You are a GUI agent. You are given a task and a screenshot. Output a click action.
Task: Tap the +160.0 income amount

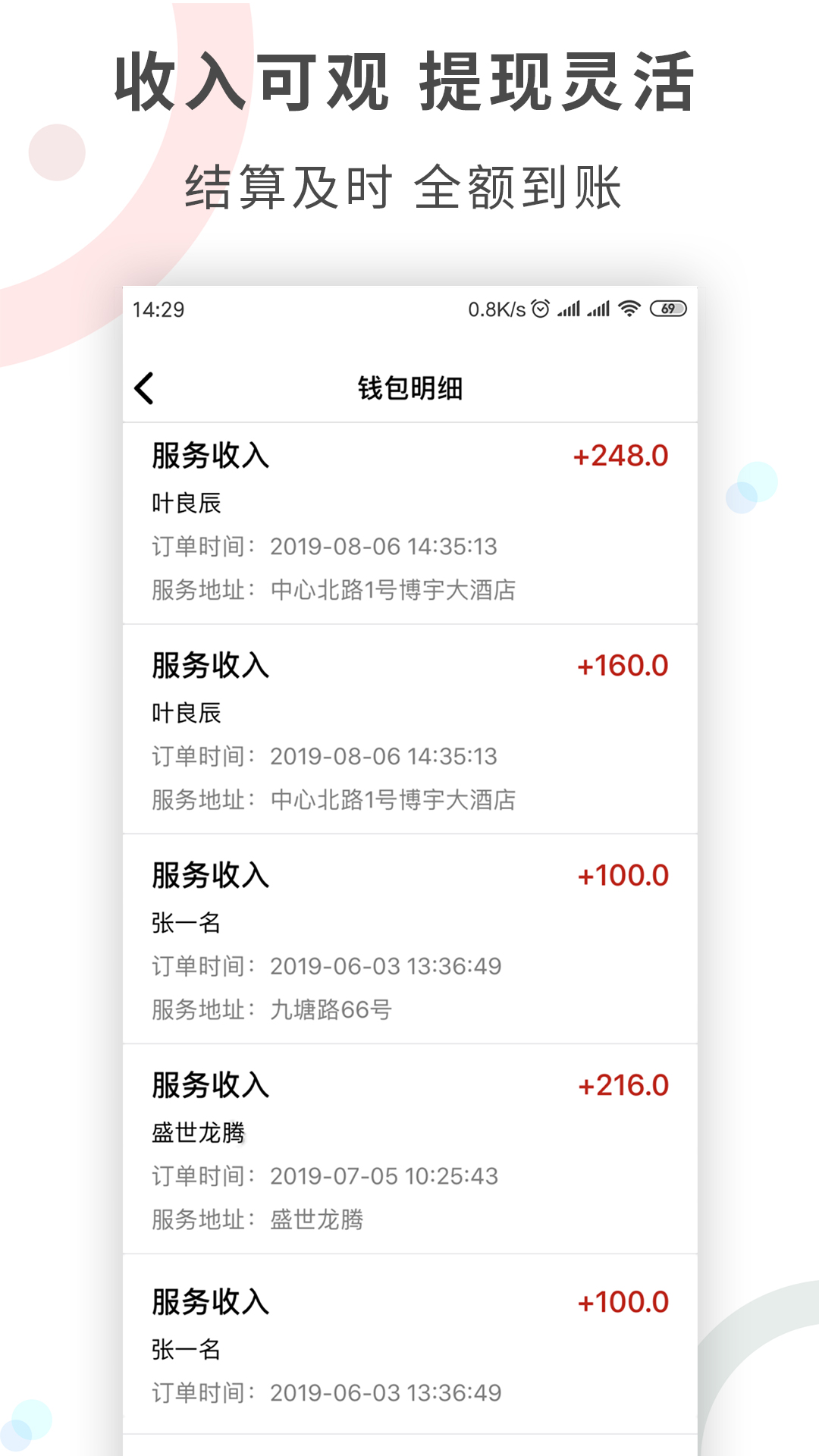point(620,665)
